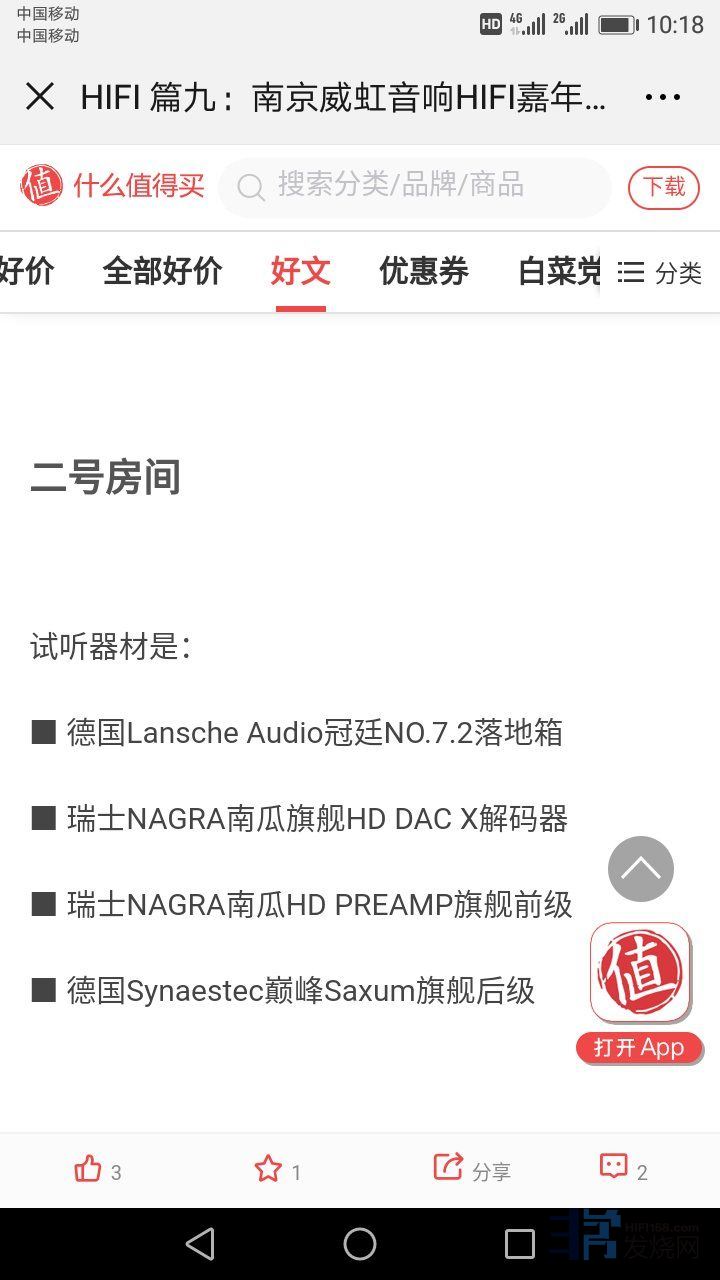
Task: Favorite the article with the star icon
Action: [268, 1169]
